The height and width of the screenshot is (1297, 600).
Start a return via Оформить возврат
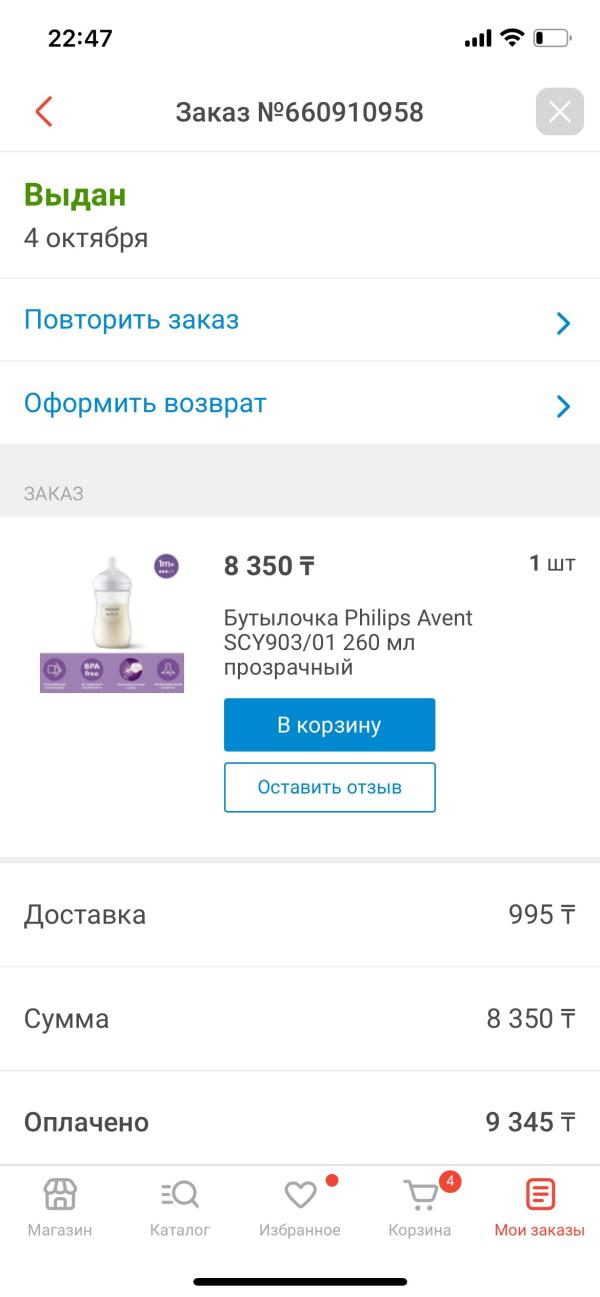point(299,404)
